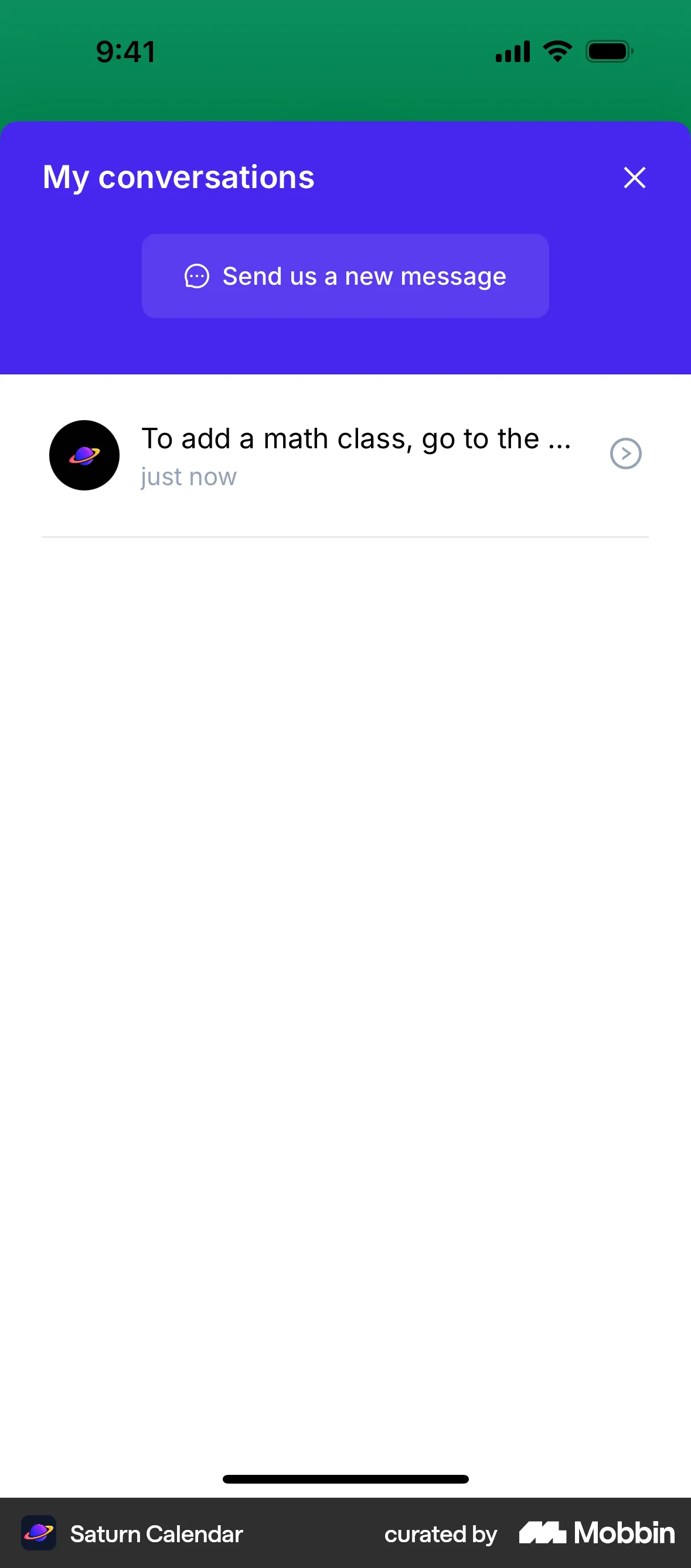Close the My conversations panel

pyautogui.click(x=634, y=178)
